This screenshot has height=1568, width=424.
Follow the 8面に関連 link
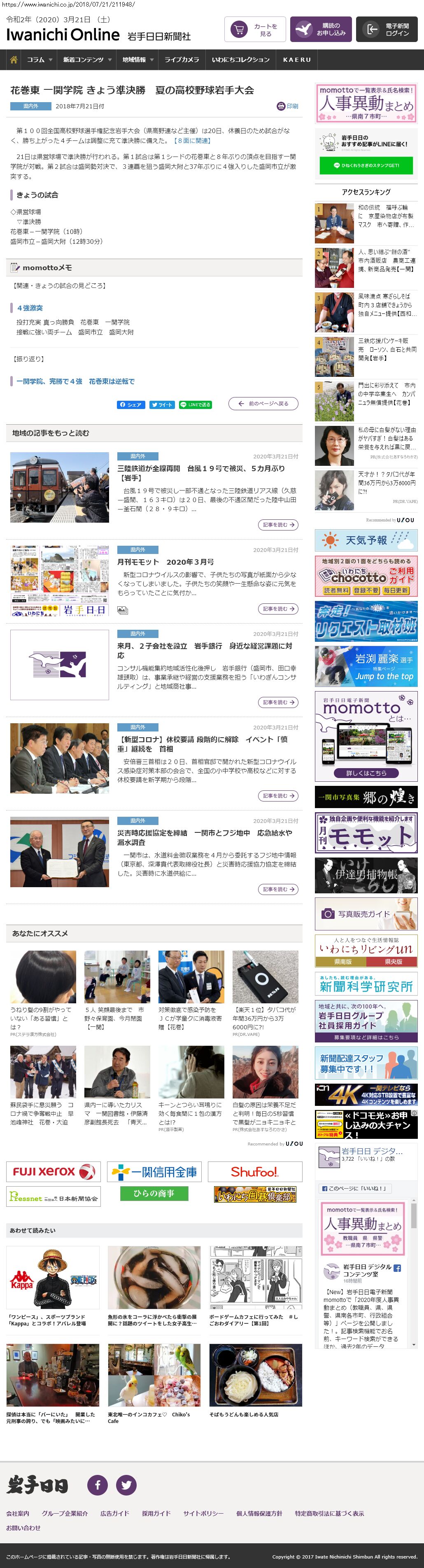click(192, 140)
